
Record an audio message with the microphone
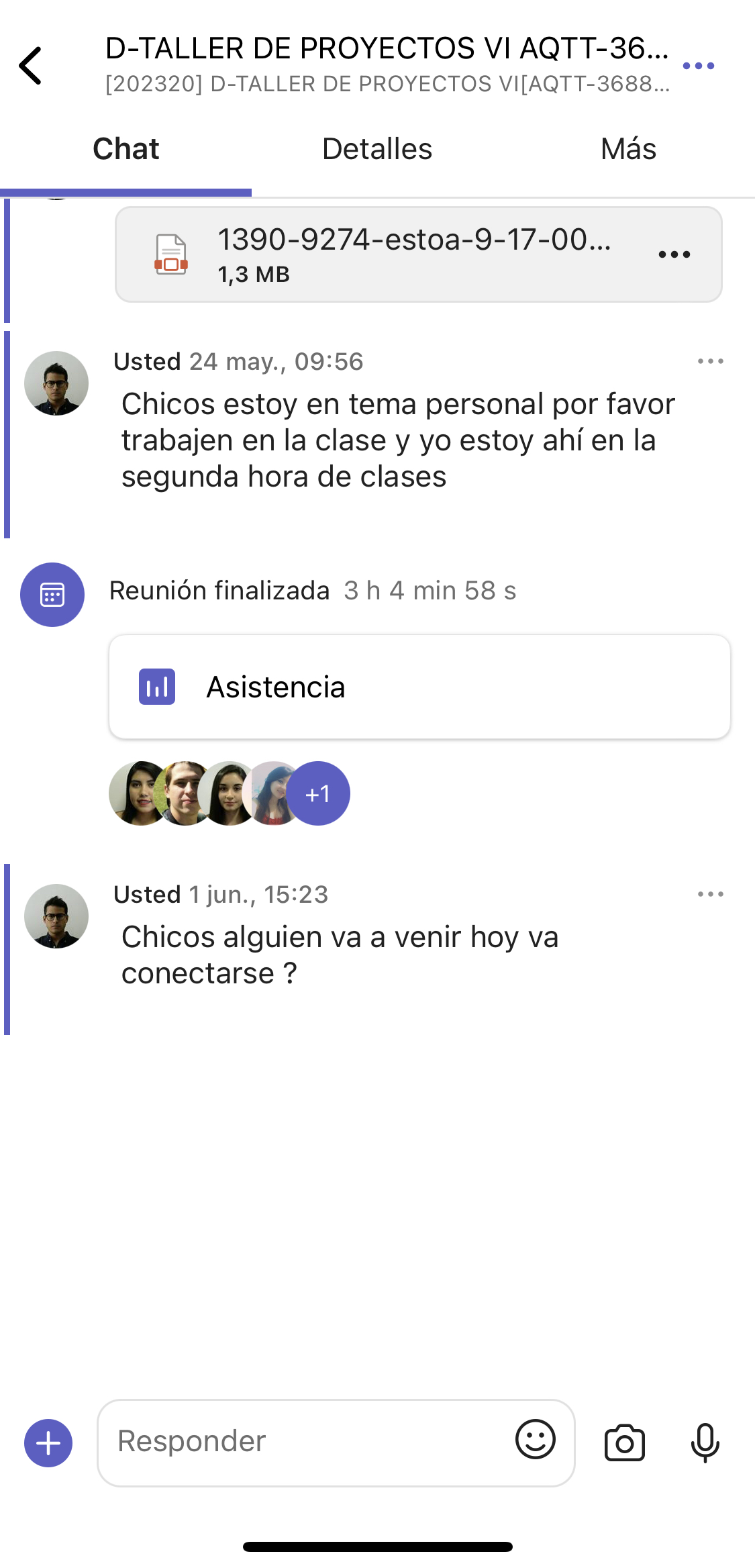pyautogui.click(x=705, y=1443)
